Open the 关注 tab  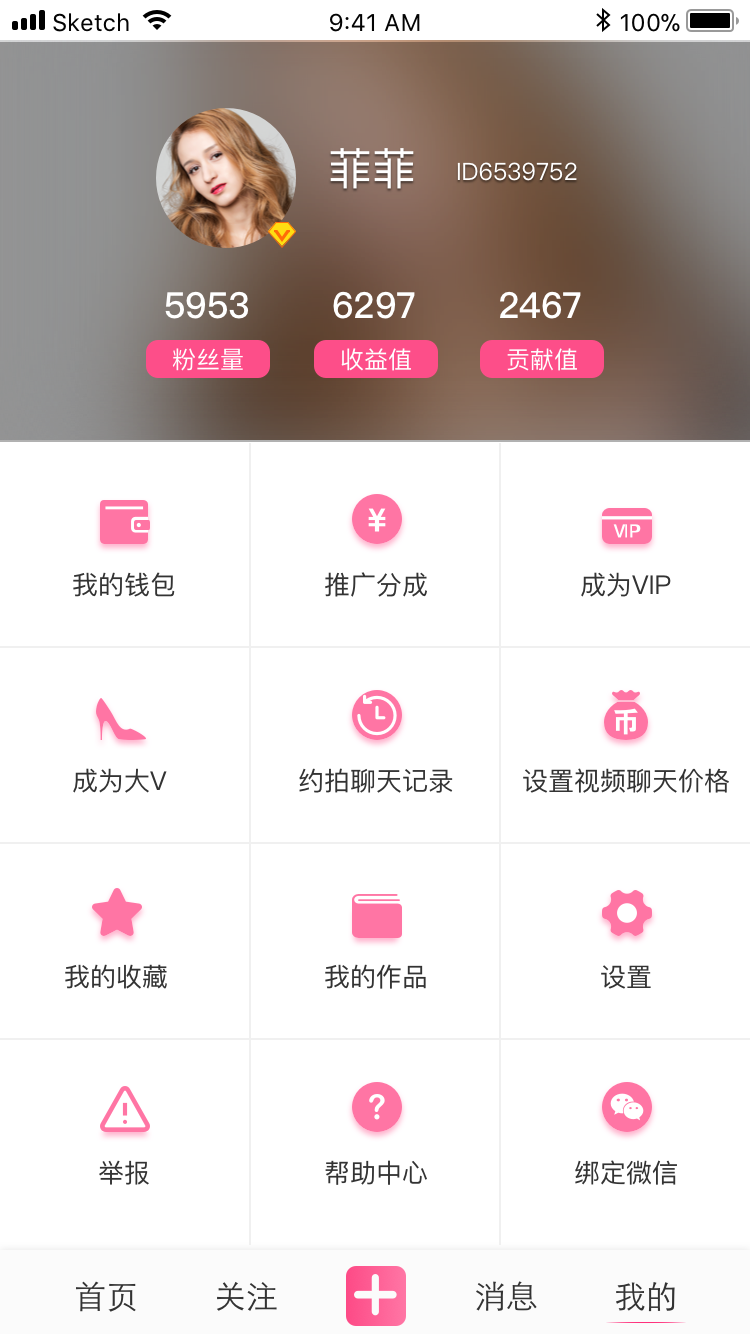[x=246, y=1297]
